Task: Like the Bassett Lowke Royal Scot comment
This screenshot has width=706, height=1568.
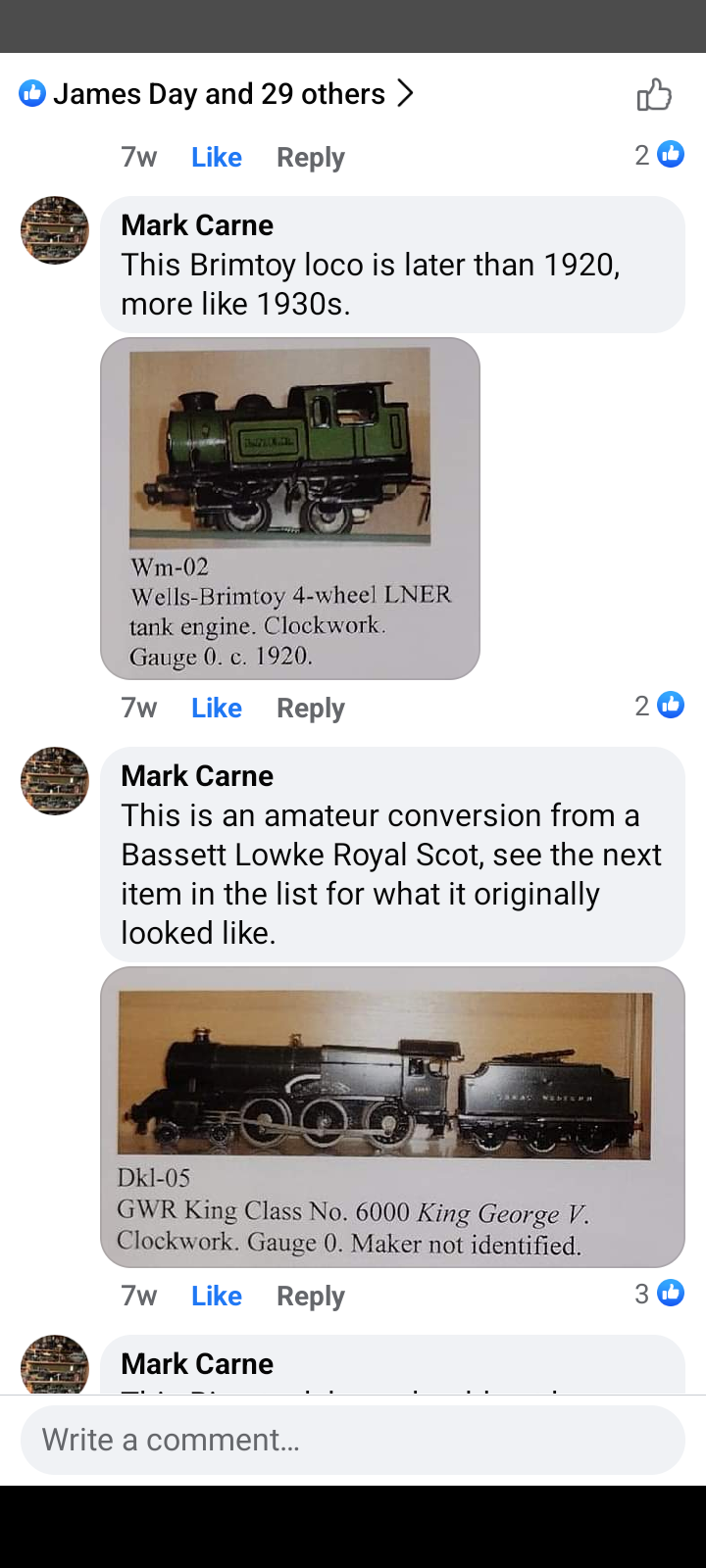Action: click(216, 1296)
